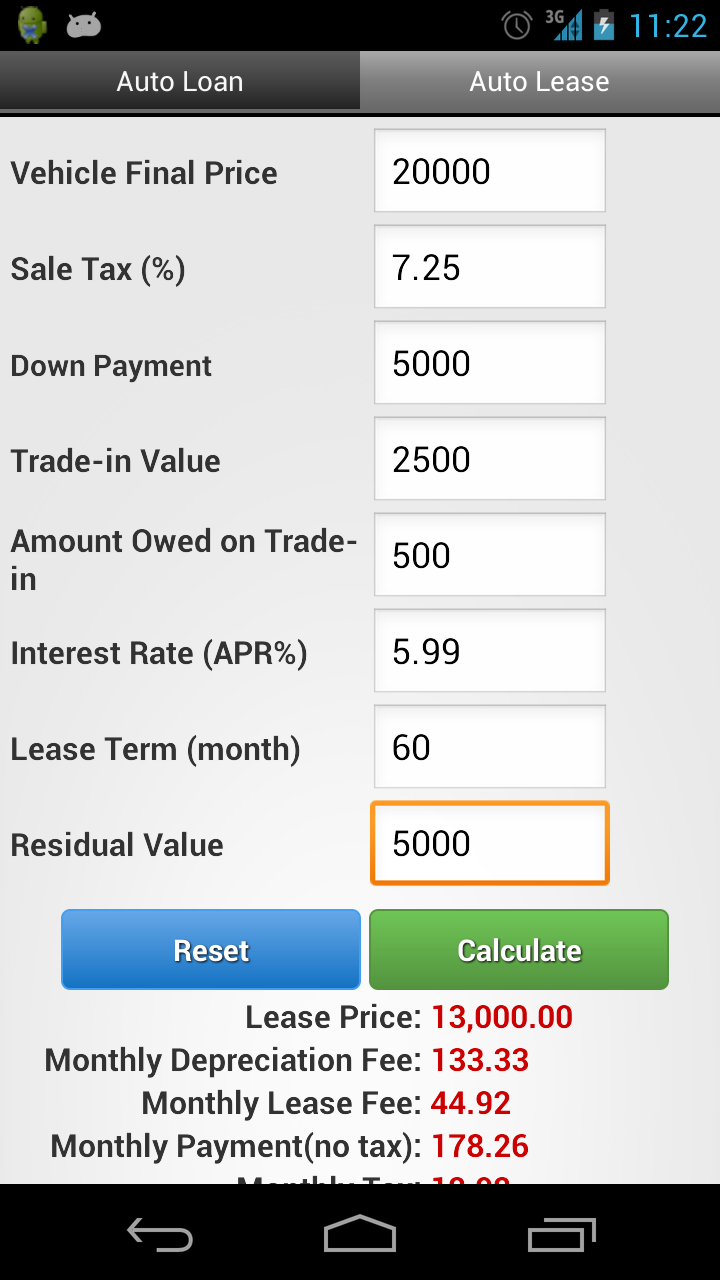Switch to the Auto Loan tab
This screenshot has width=720, height=1280.
(180, 81)
